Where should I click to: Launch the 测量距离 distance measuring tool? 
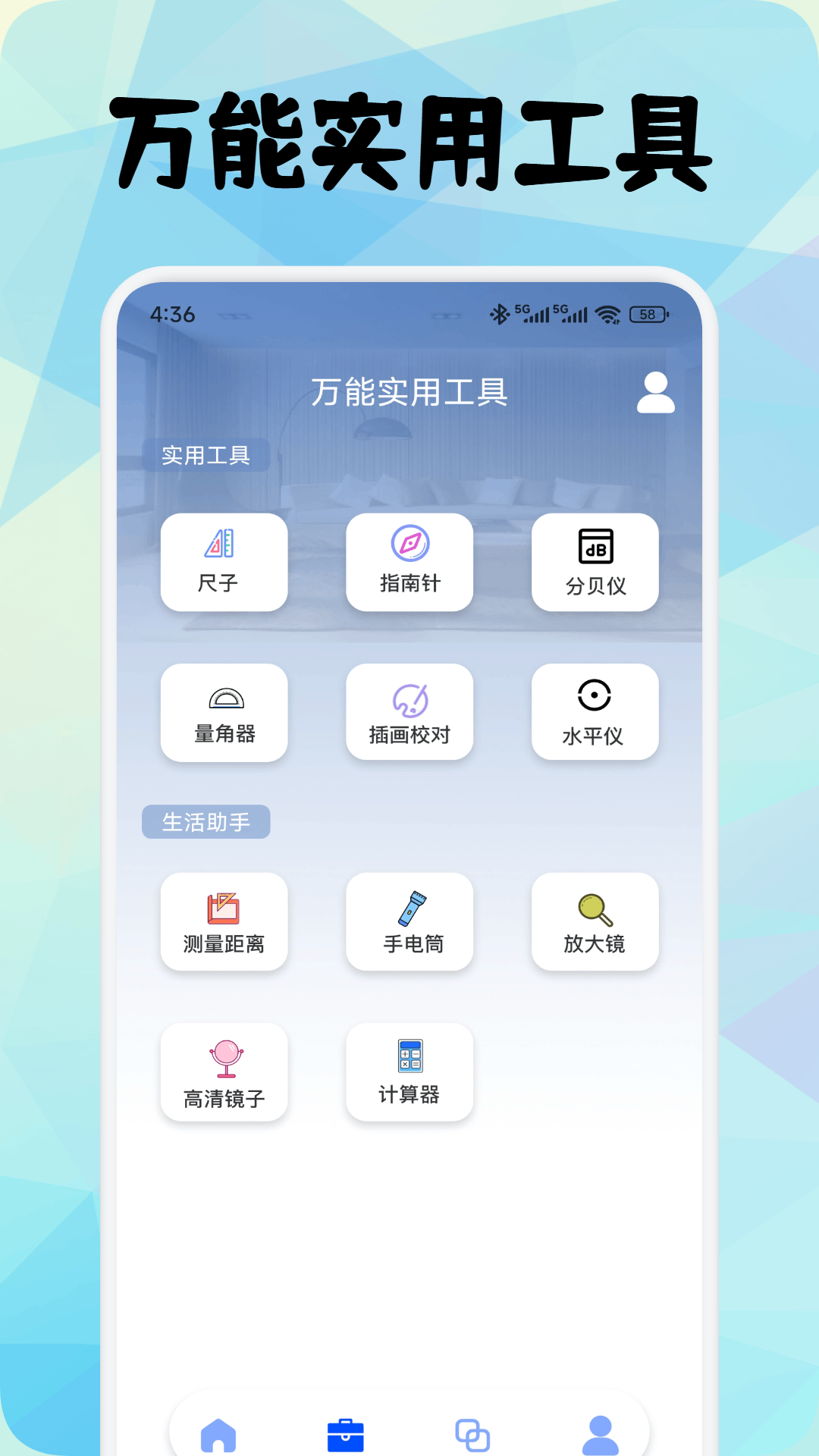(x=224, y=921)
